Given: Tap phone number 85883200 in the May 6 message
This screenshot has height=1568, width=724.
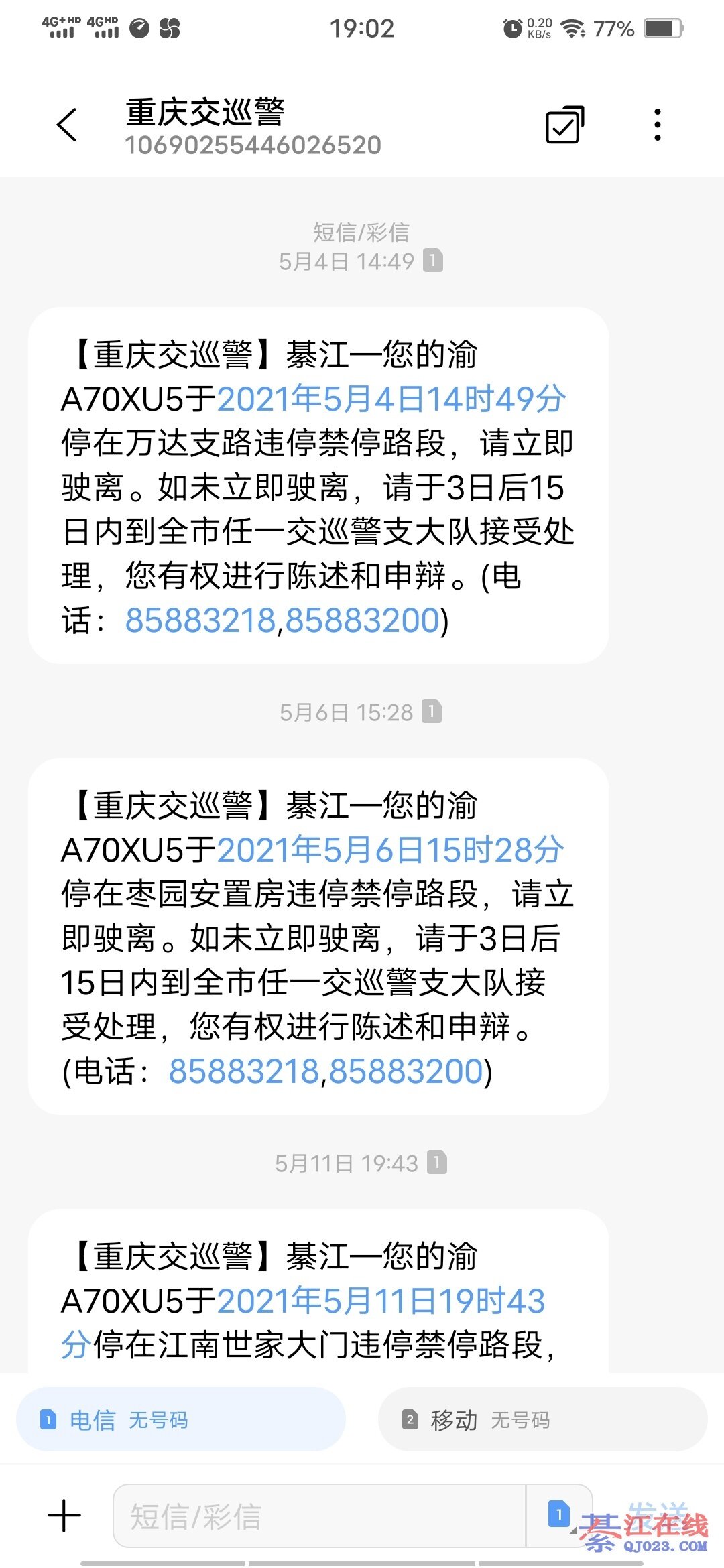Looking at the screenshot, I should click(406, 1071).
